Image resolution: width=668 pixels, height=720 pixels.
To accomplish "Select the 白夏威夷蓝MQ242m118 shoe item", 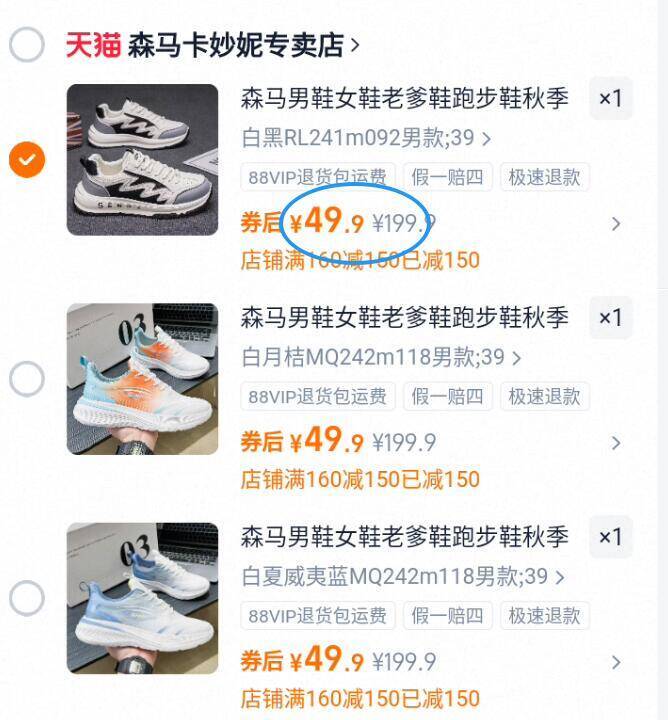I will [x=27, y=598].
